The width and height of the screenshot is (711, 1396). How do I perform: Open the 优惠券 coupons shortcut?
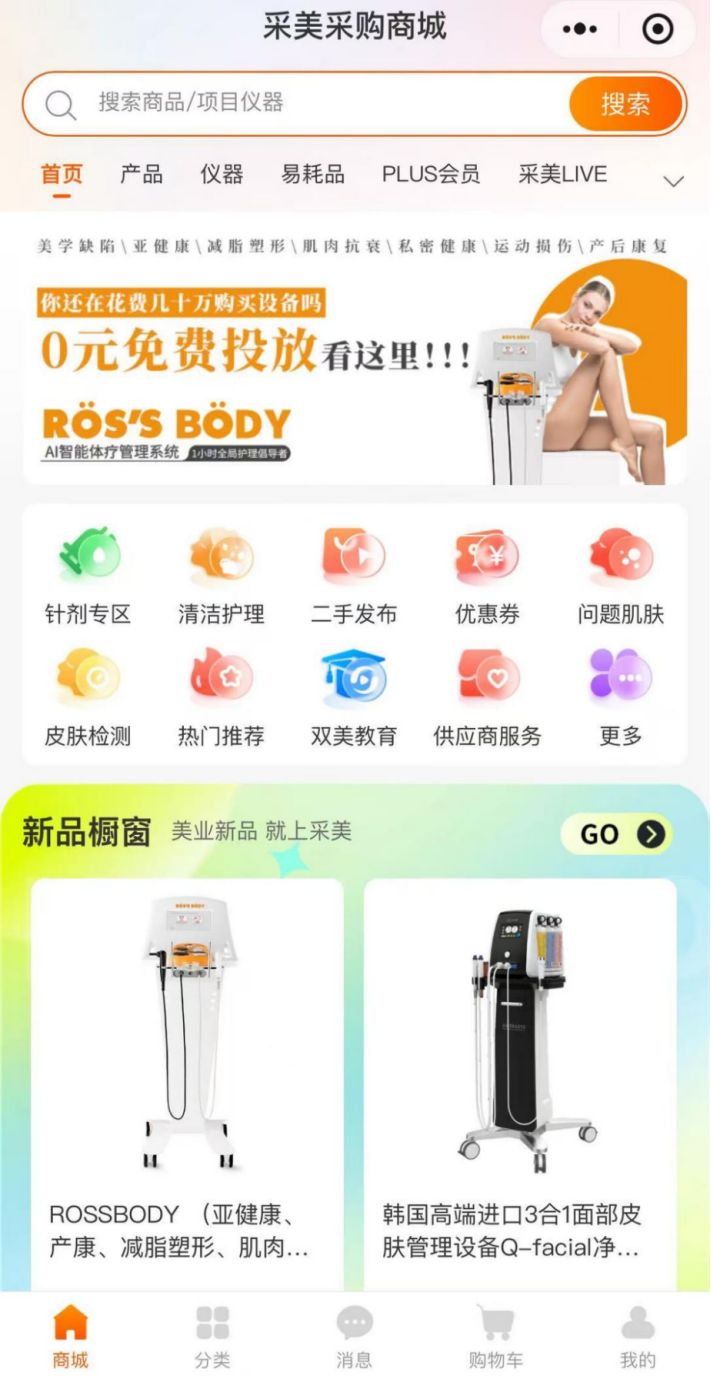[x=487, y=576]
